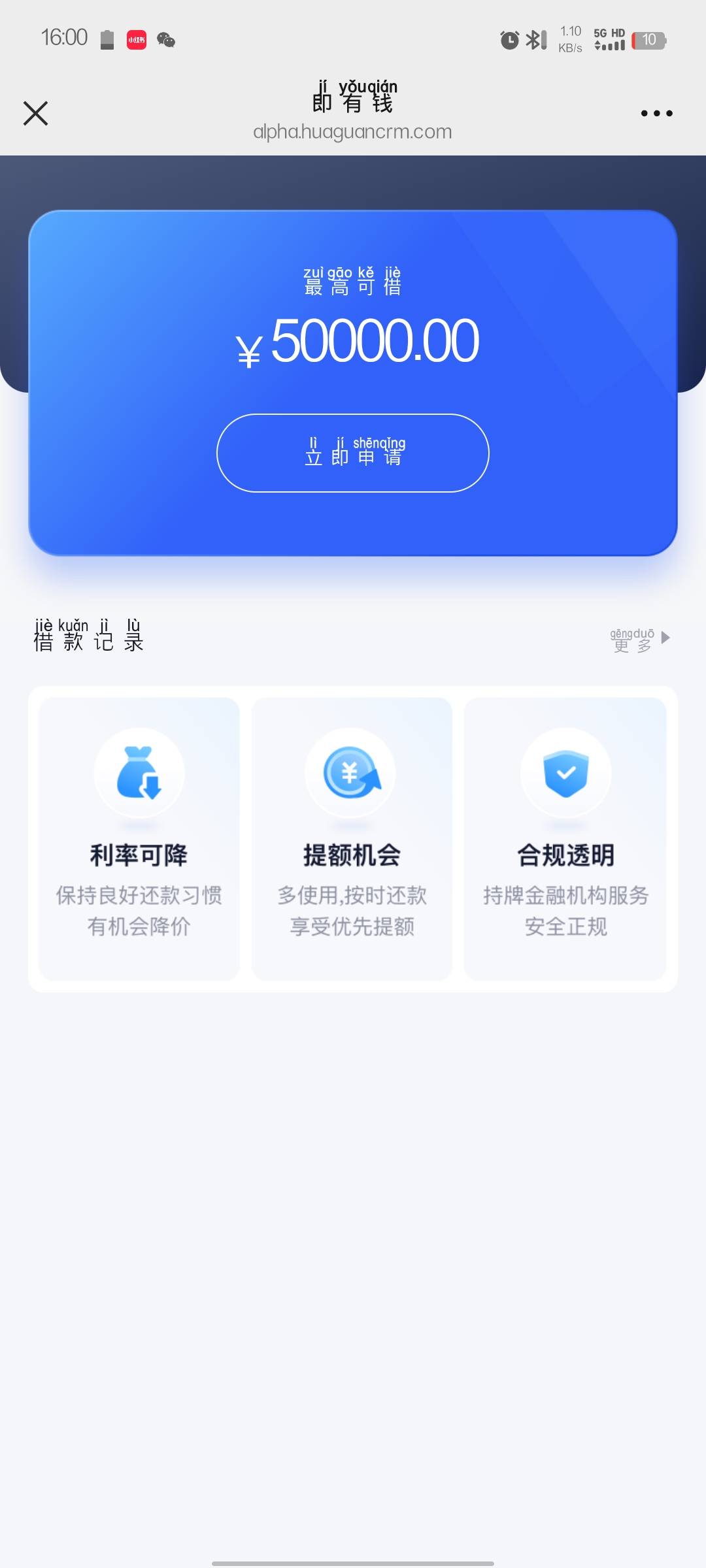Tap the 立即申请 apply button
706x1568 pixels.
(353, 453)
